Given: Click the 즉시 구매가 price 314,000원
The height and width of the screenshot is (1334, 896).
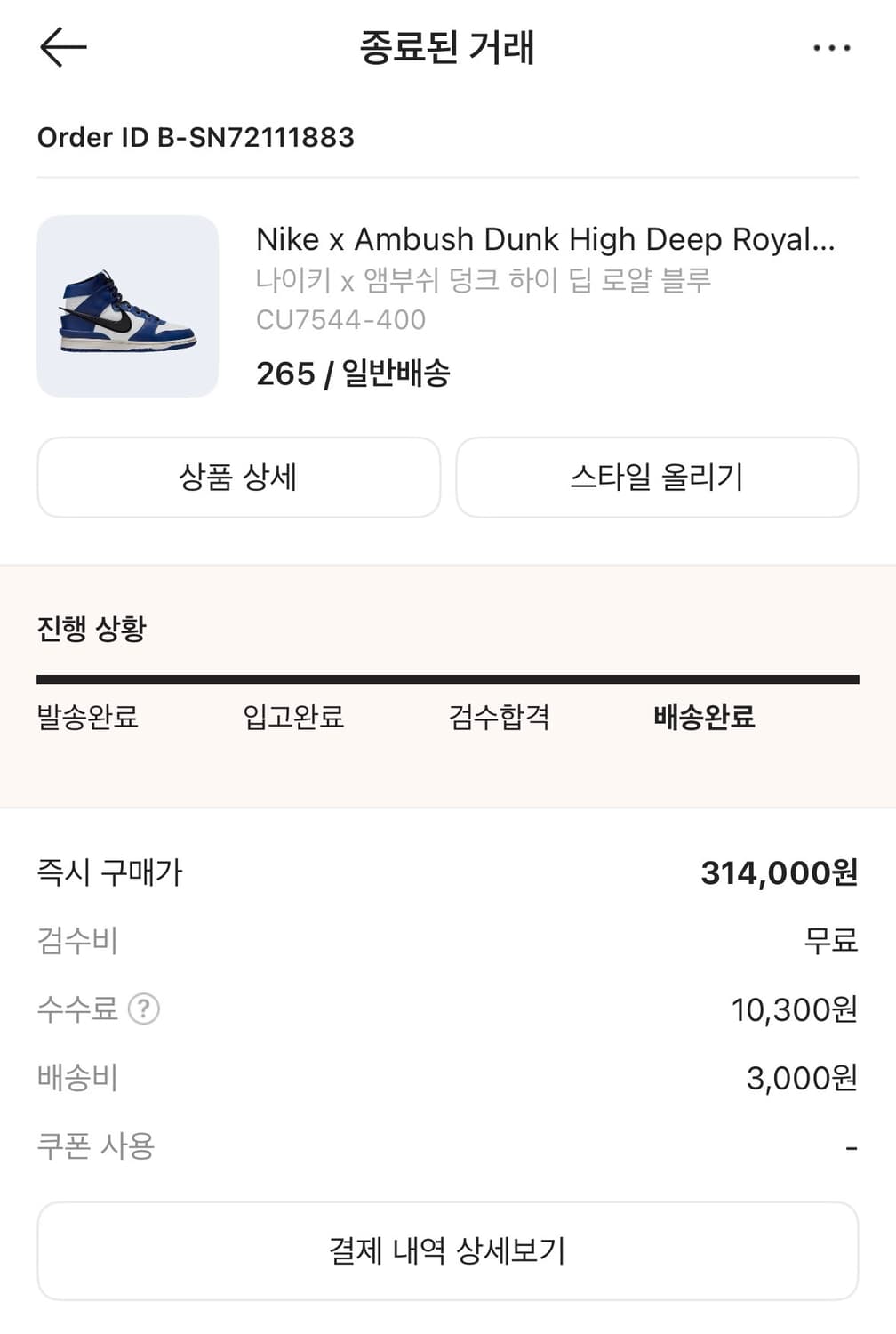Looking at the screenshot, I should 778,873.
